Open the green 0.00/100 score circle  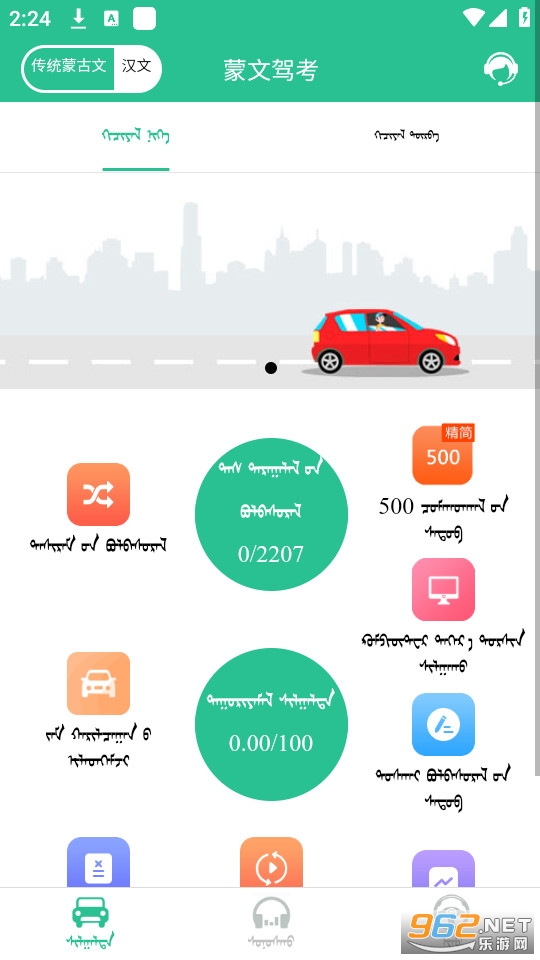click(271, 724)
